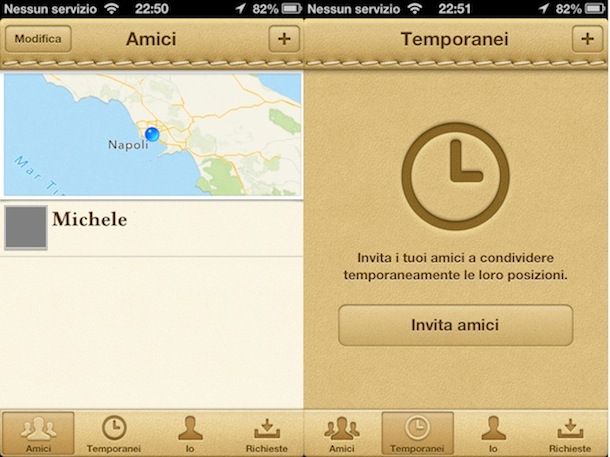Screen dimensions: 610x457
Task: Open the Io tab on Amici screen
Action: coord(190,433)
